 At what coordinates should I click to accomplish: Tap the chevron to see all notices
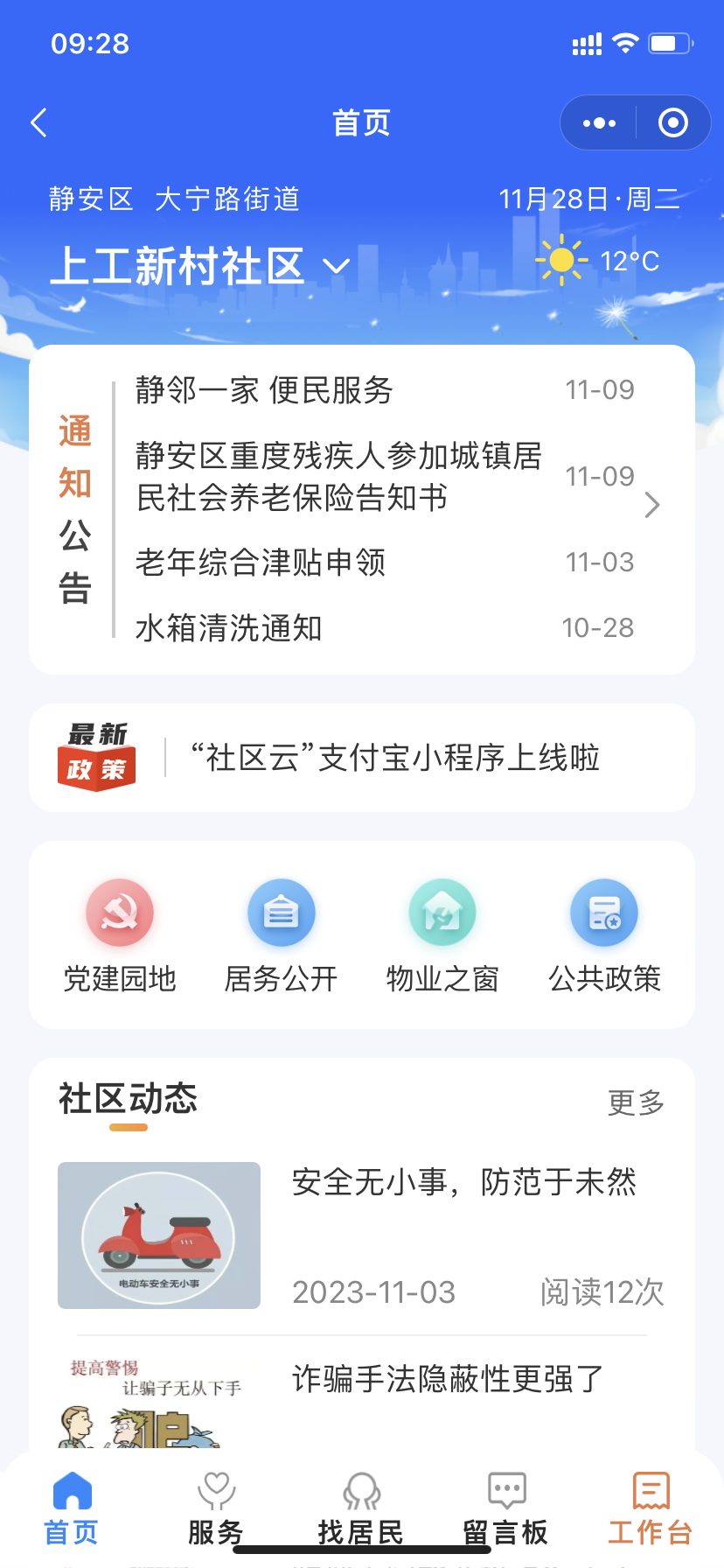[651, 505]
